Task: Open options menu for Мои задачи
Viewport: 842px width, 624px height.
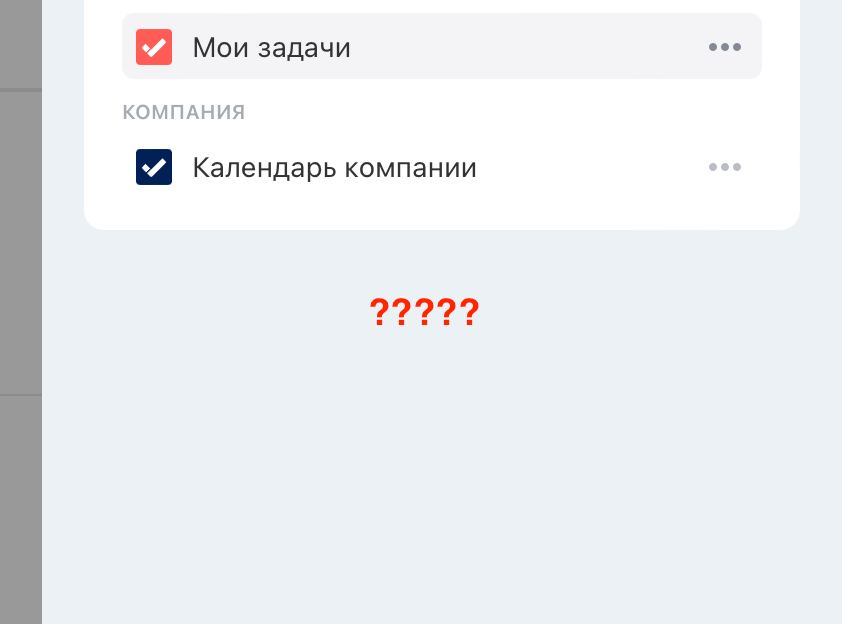Action: coord(725,47)
